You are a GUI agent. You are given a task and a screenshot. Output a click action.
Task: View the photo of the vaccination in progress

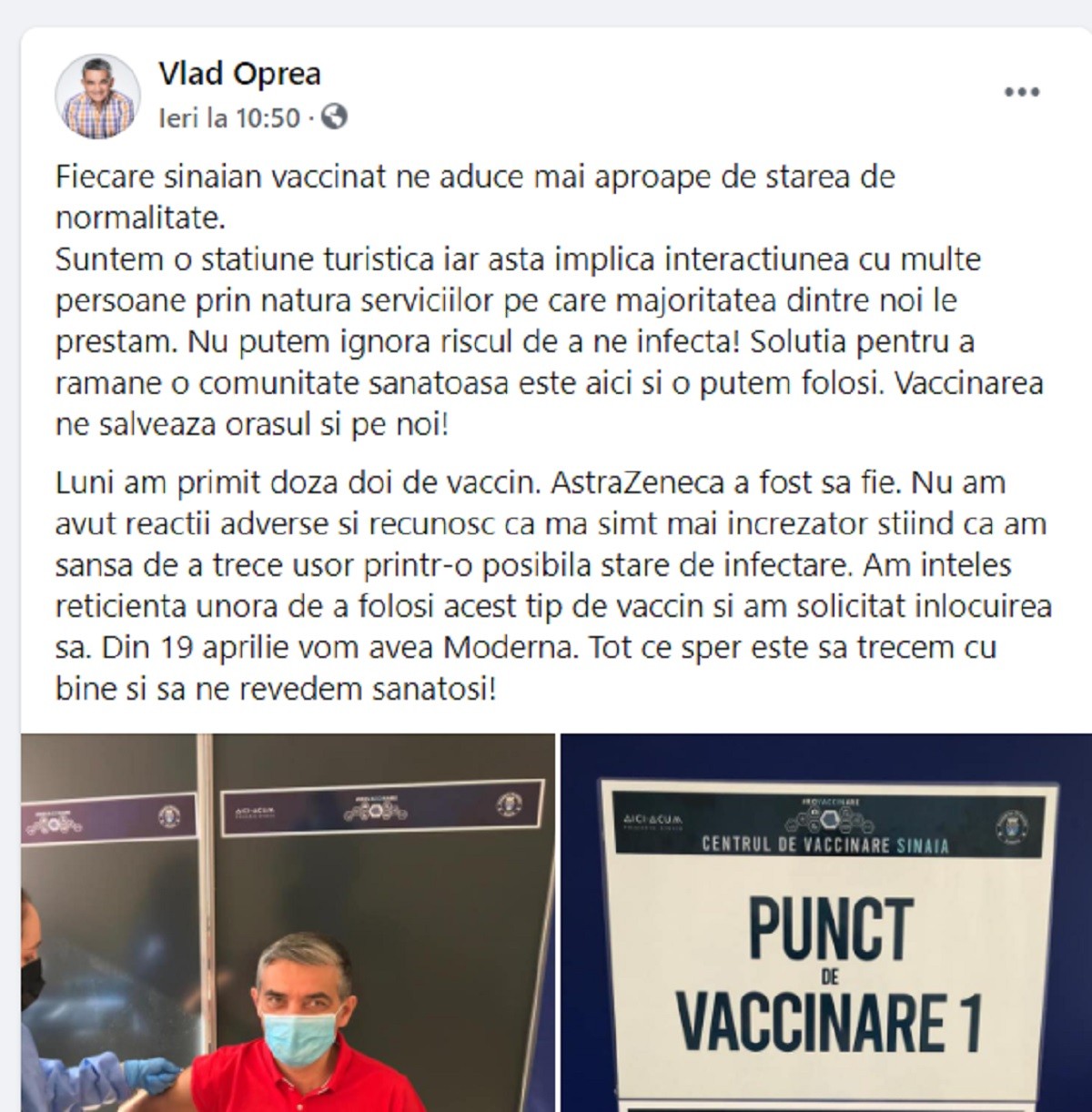(x=287, y=922)
